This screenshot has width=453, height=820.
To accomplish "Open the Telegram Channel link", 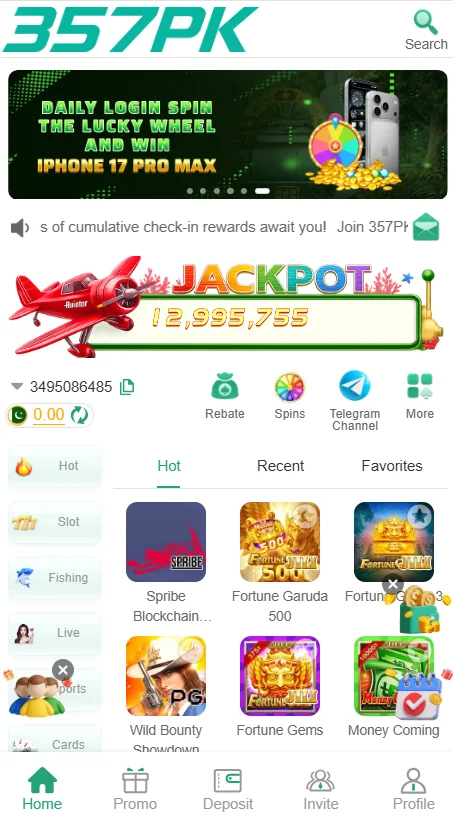I will (355, 401).
